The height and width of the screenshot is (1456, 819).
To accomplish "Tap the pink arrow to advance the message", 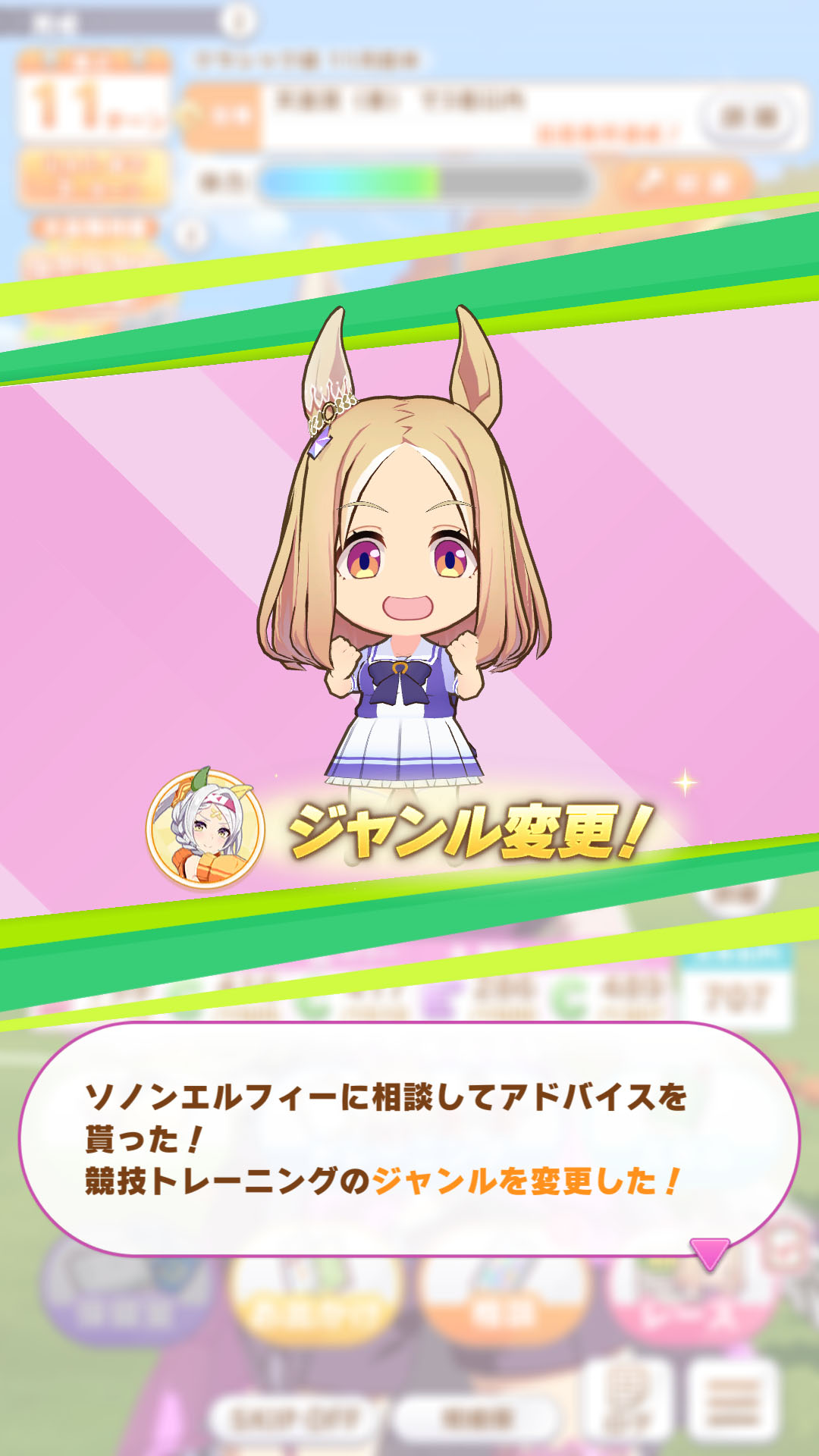I will point(710,1253).
